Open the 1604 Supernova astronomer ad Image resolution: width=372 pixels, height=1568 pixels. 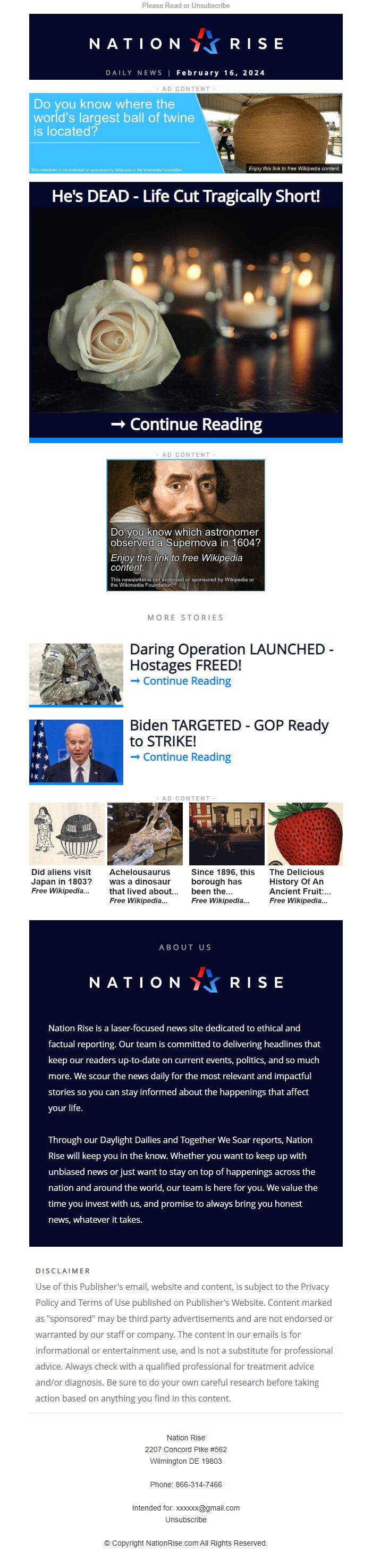coord(185,526)
